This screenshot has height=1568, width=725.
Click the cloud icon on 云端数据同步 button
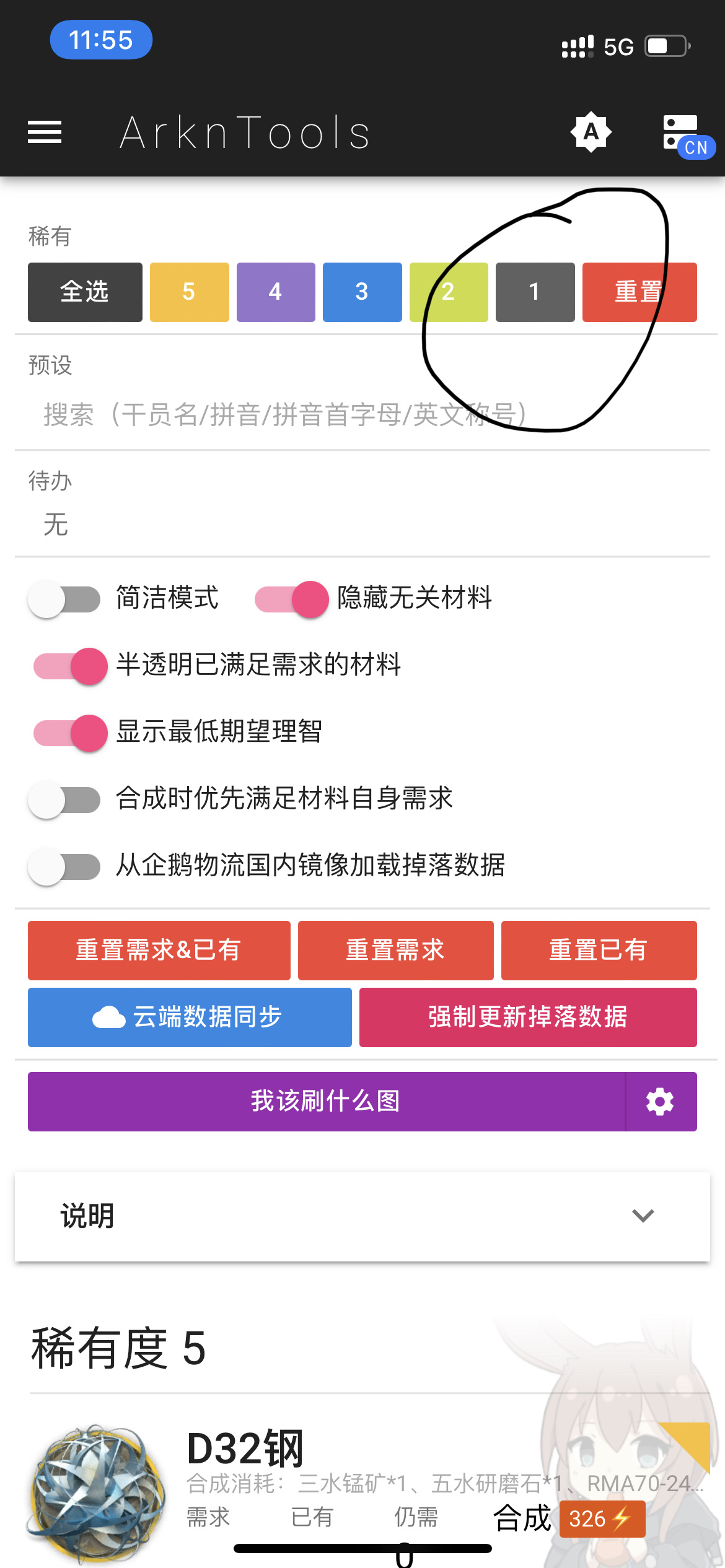(x=108, y=1017)
